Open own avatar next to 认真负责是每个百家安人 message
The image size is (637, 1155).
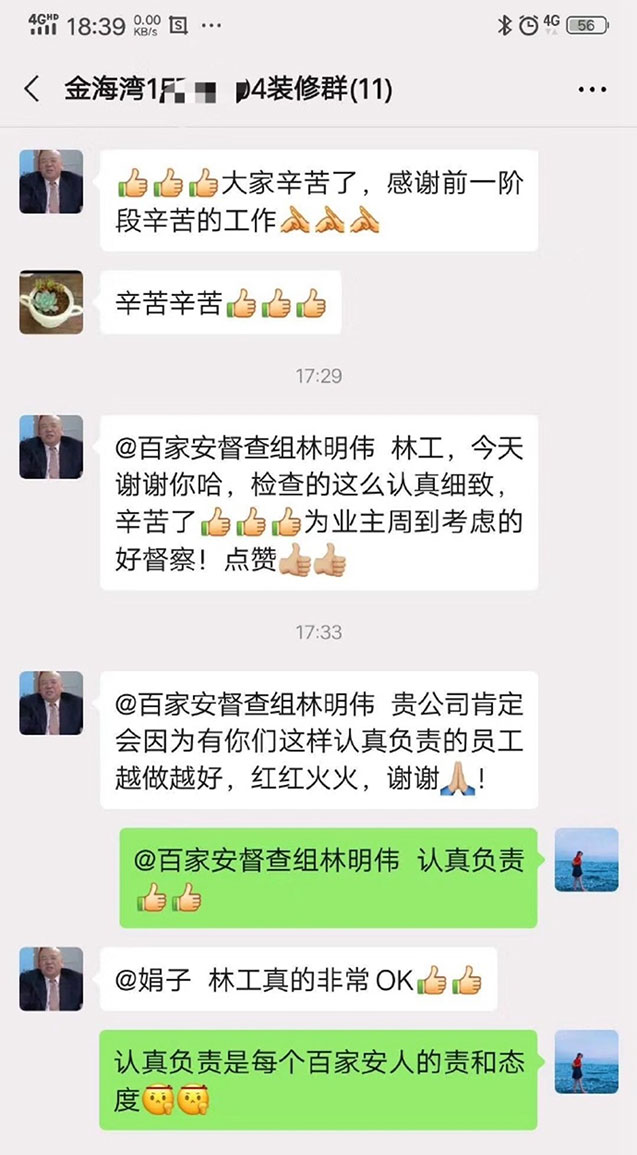click(x=586, y=1062)
